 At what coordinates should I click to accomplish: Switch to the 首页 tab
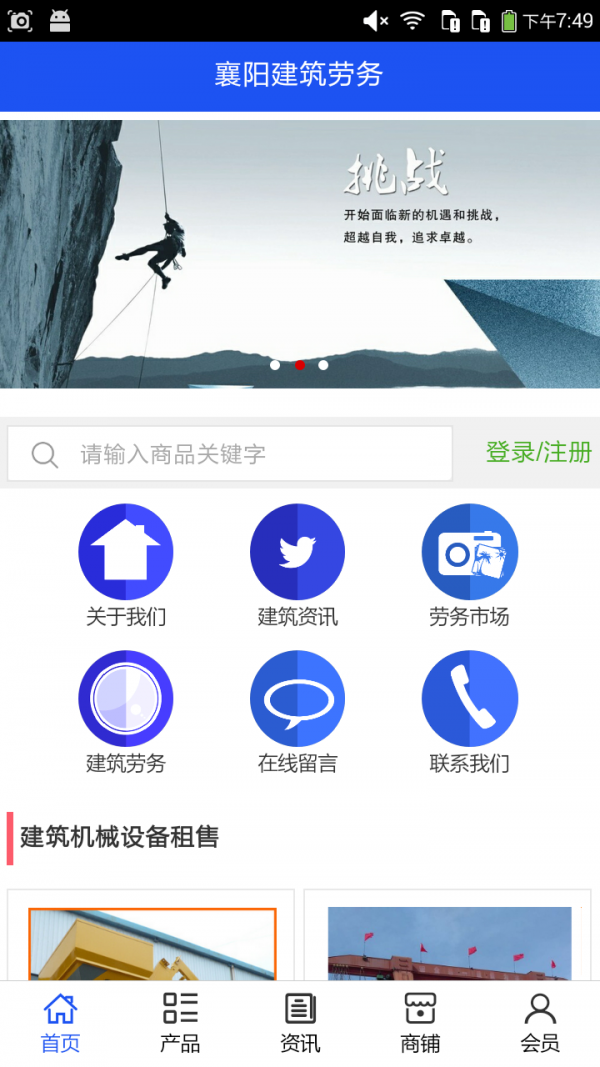click(60, 1024)
